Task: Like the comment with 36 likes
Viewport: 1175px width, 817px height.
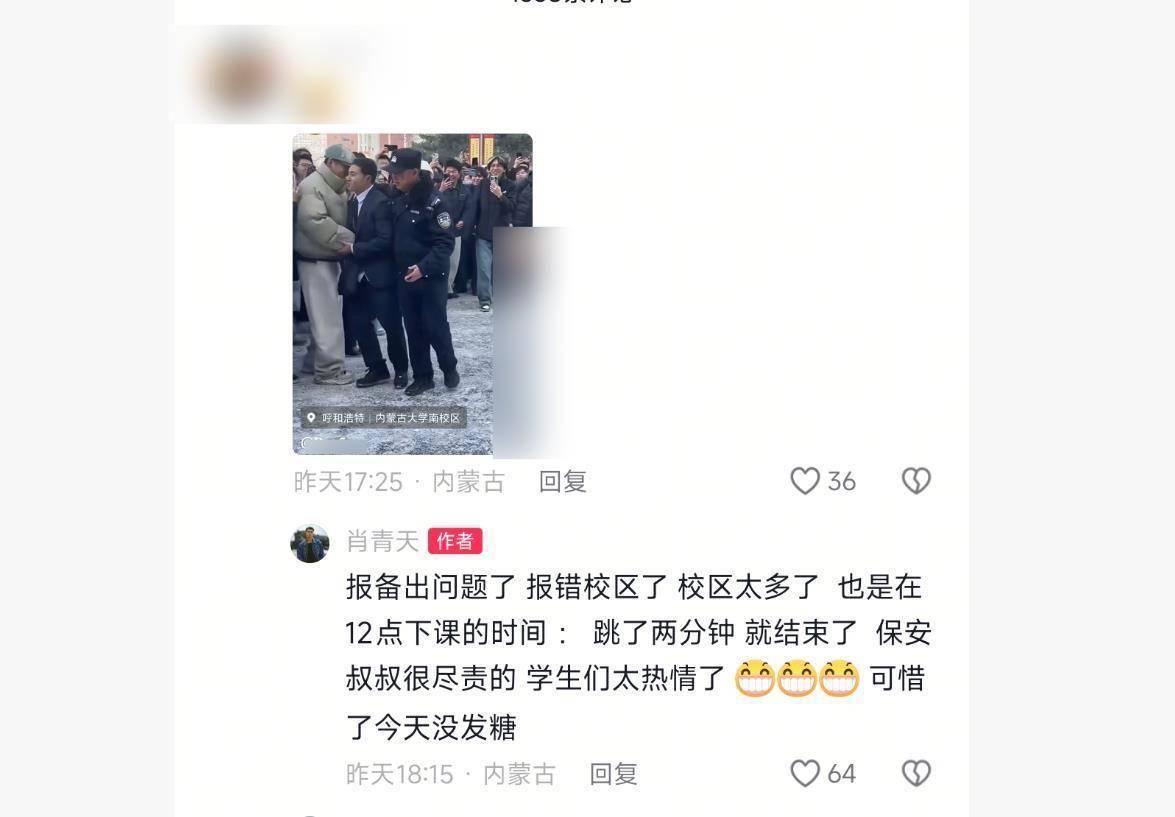Action: (x=806, y=482)
